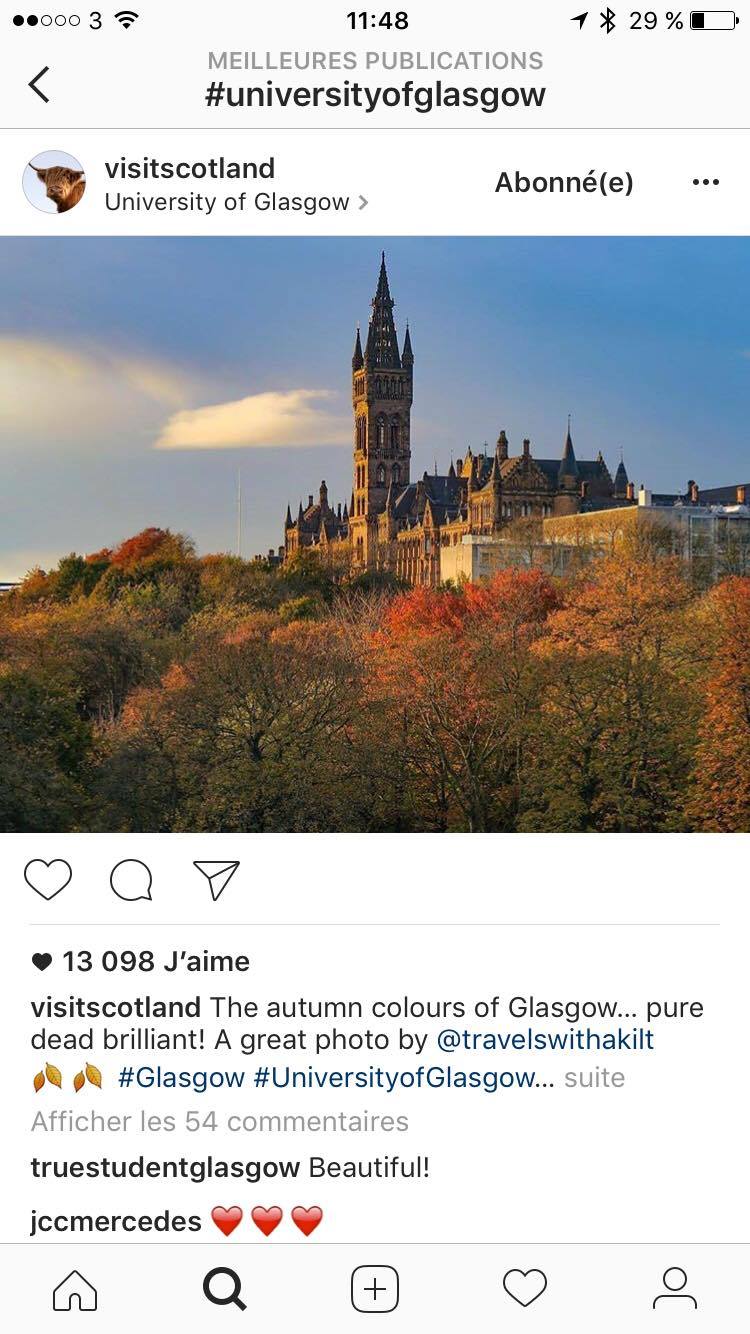View who liked: 13 098 J'aime
750x1334 pixels.
[x=141, y=961]
